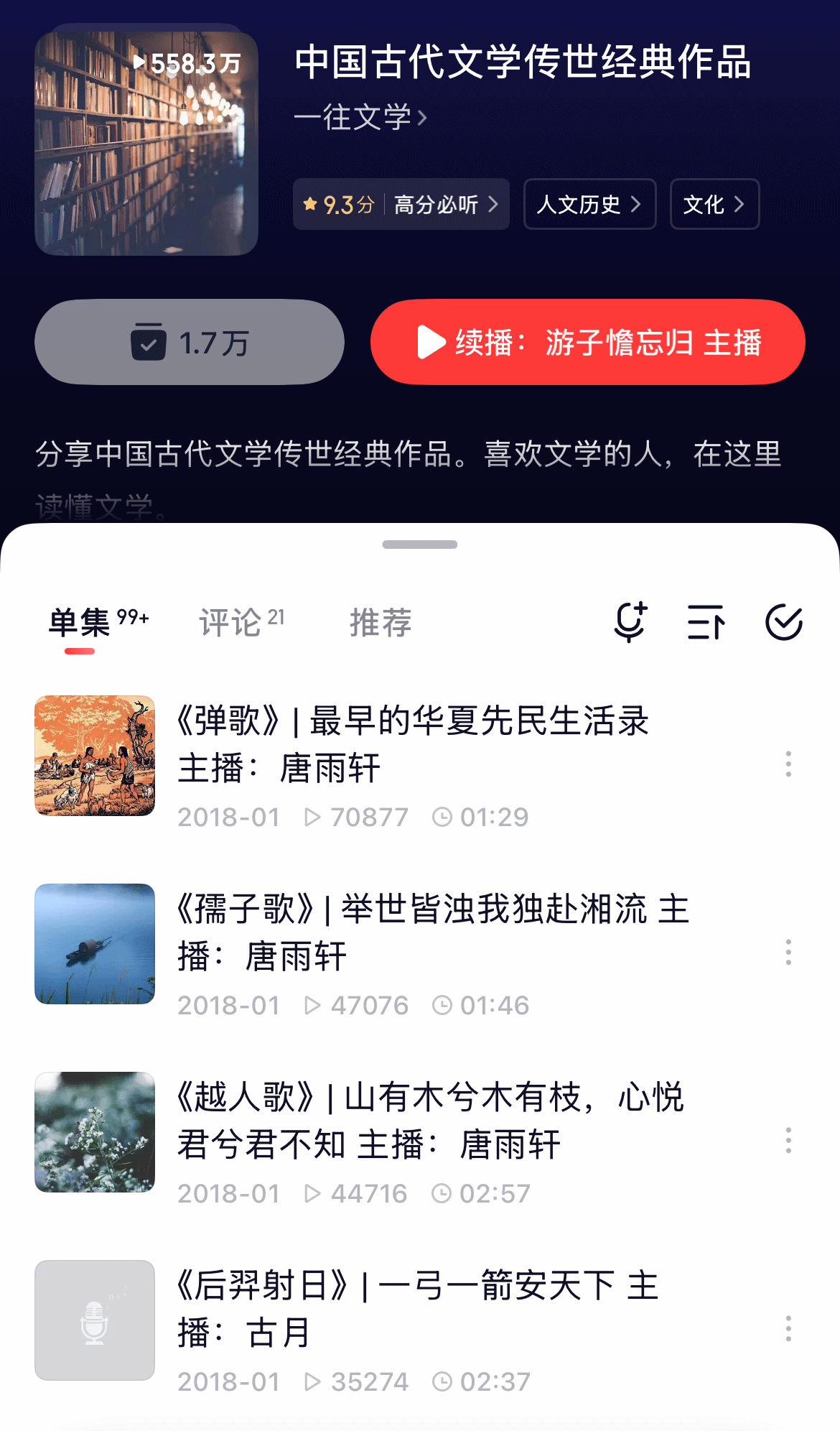840x1431 pixels.
Task: Open more options for 《后羿射日》
Action: click(x=788, y=1328)
